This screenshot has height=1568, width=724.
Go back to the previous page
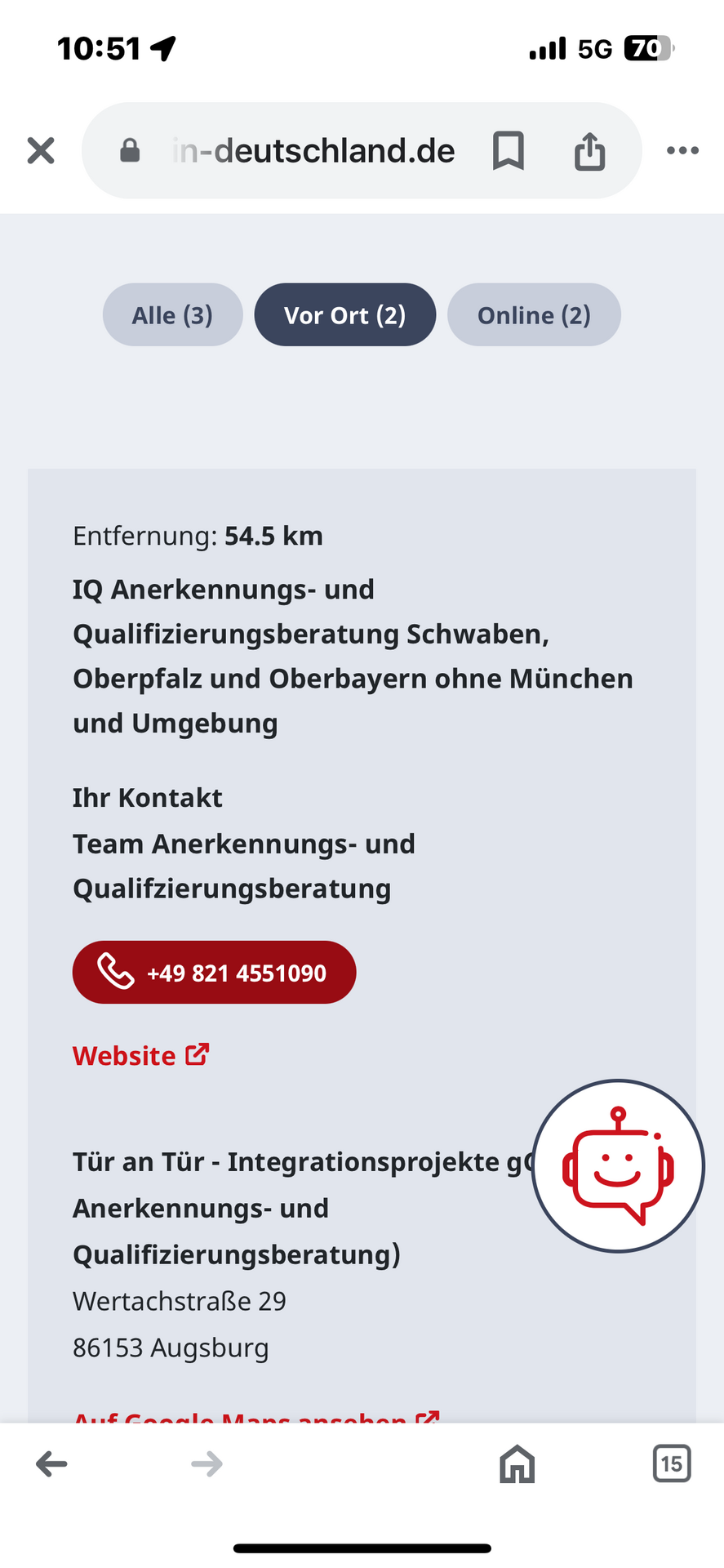click(51, 1464)
